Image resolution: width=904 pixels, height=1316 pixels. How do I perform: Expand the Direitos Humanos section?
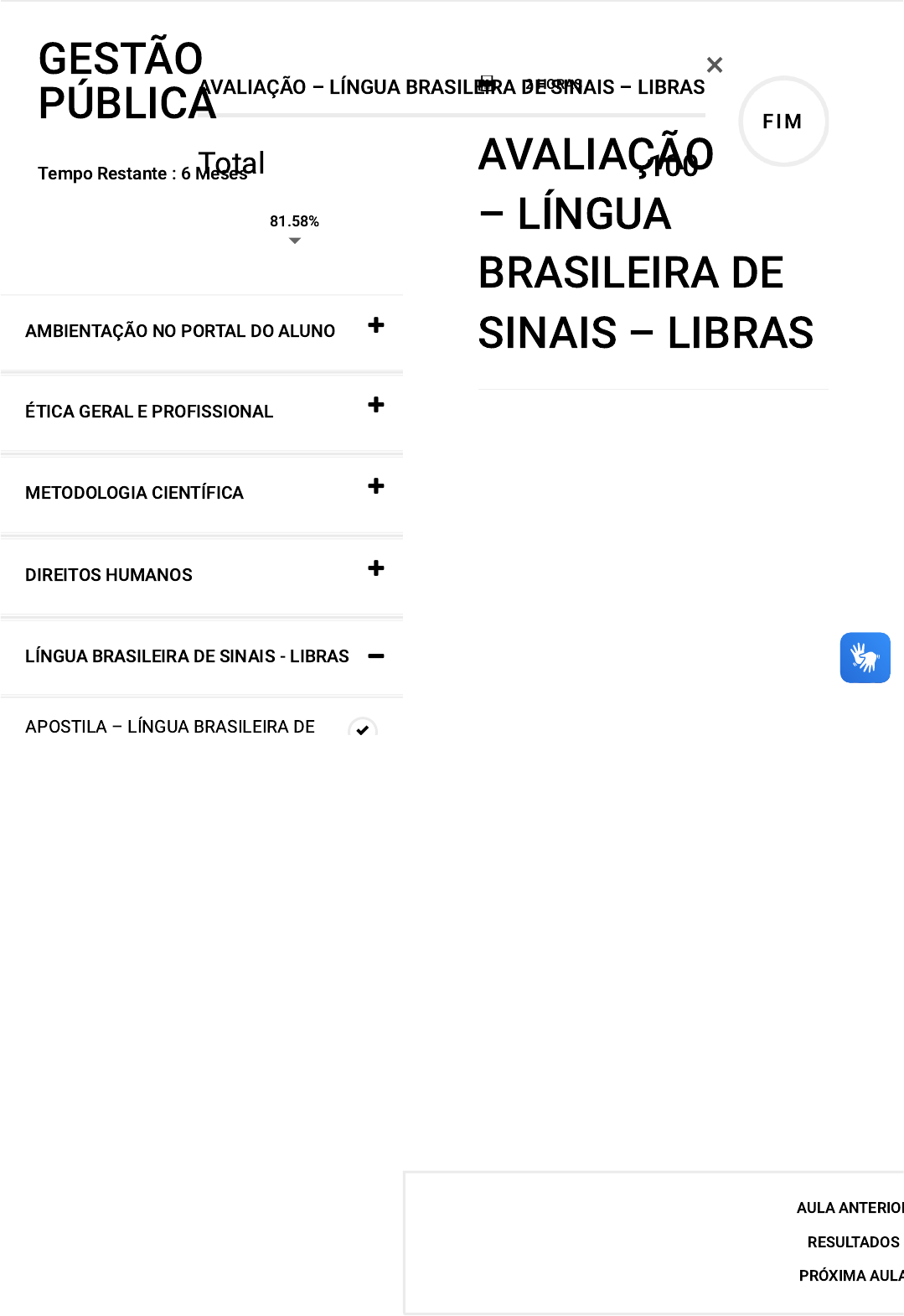tap(376, 569)
